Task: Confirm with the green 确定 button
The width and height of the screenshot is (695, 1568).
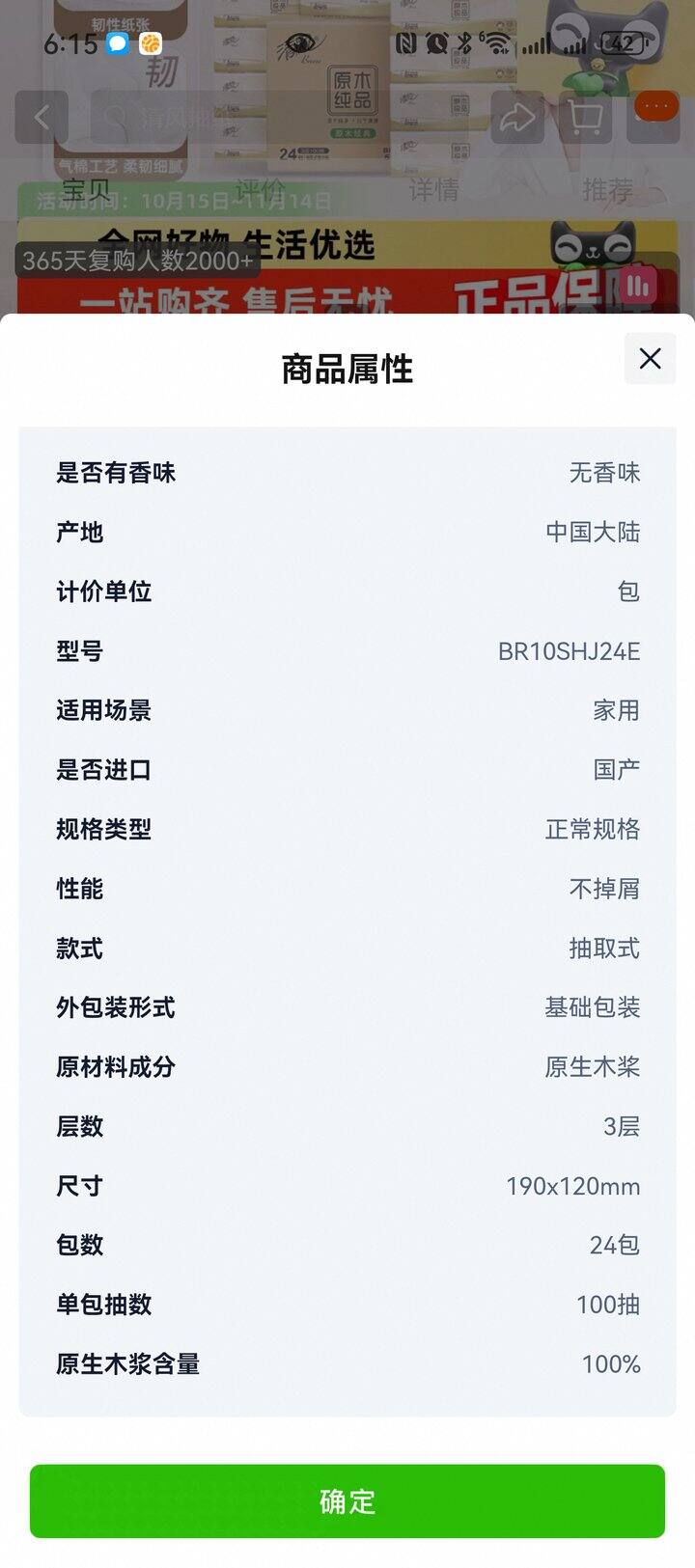Action: coord(347,1500)
